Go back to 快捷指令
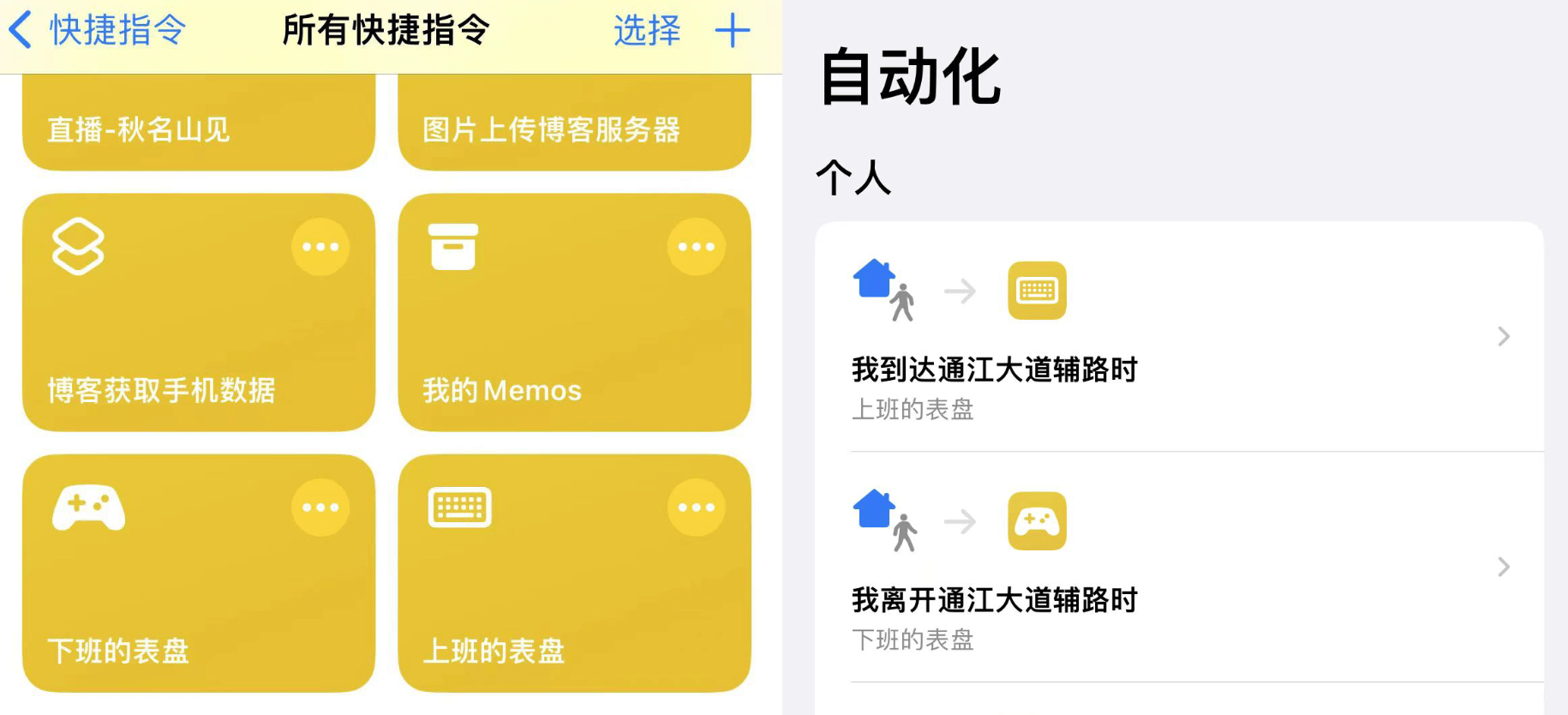 click(x=96, y=31)
